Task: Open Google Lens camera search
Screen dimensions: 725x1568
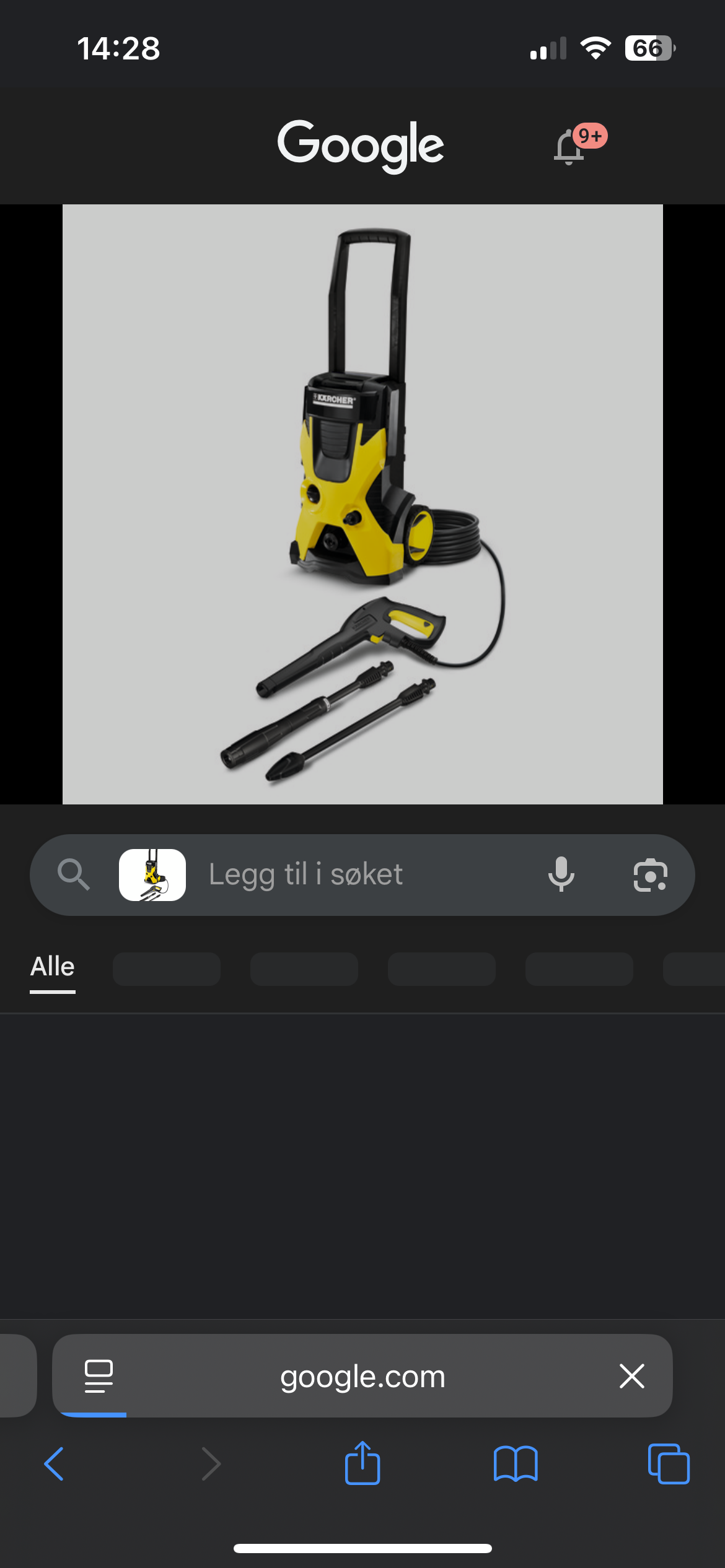Action: [x=650, y=874]
